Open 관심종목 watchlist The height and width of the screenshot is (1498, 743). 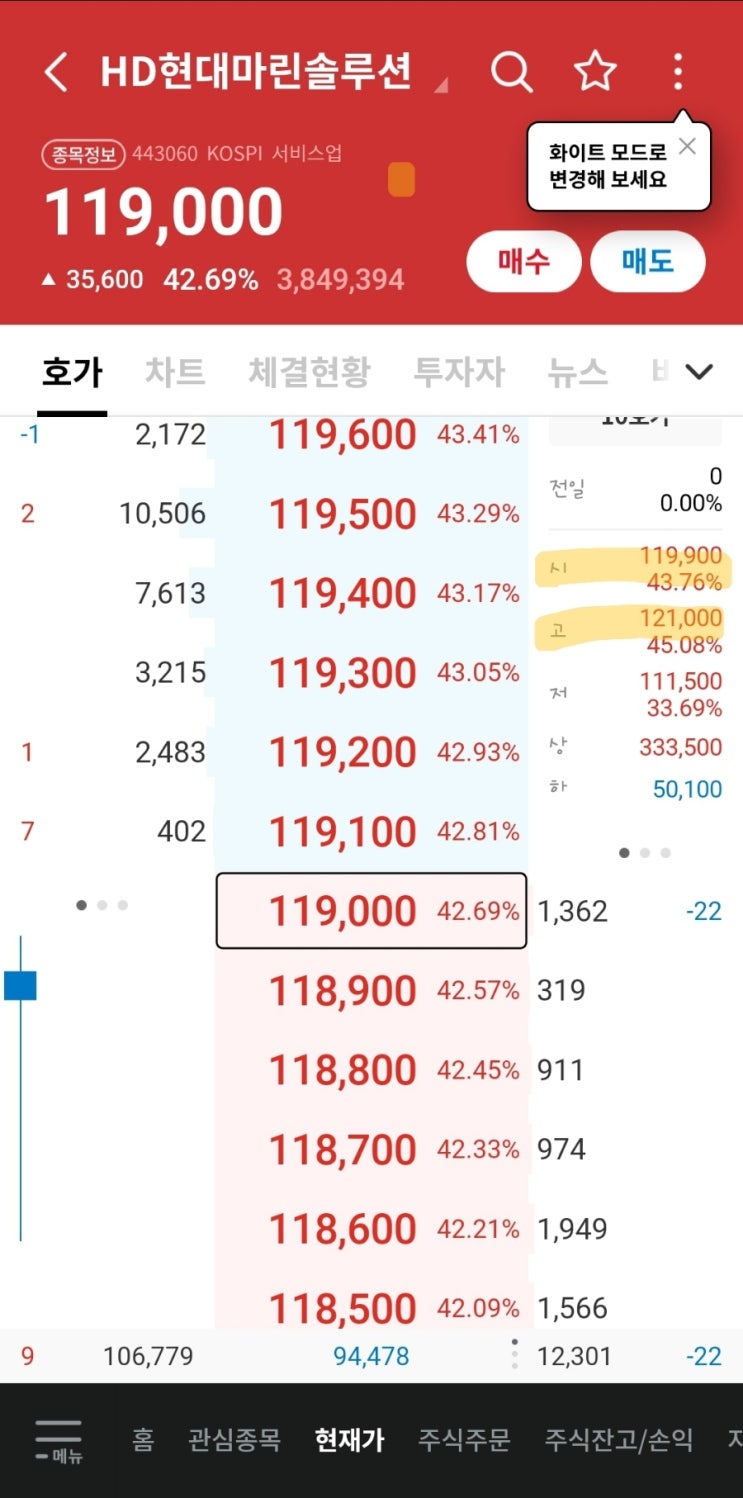pyautogui.click(x=234, y=1440)
